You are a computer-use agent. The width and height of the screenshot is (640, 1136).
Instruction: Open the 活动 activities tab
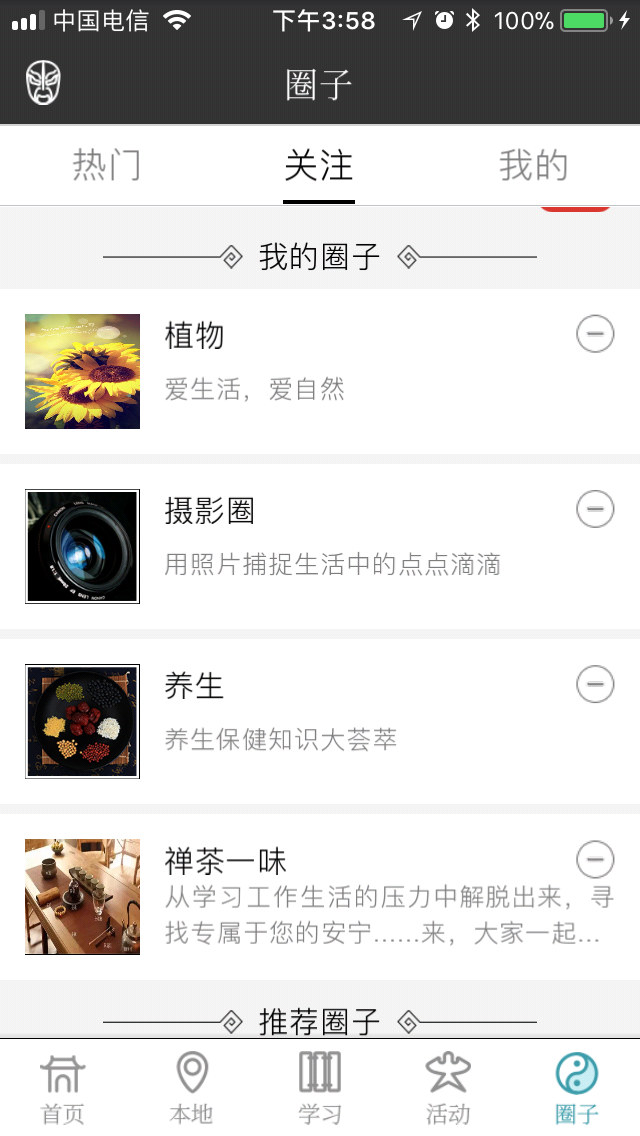coord(447,1088)
